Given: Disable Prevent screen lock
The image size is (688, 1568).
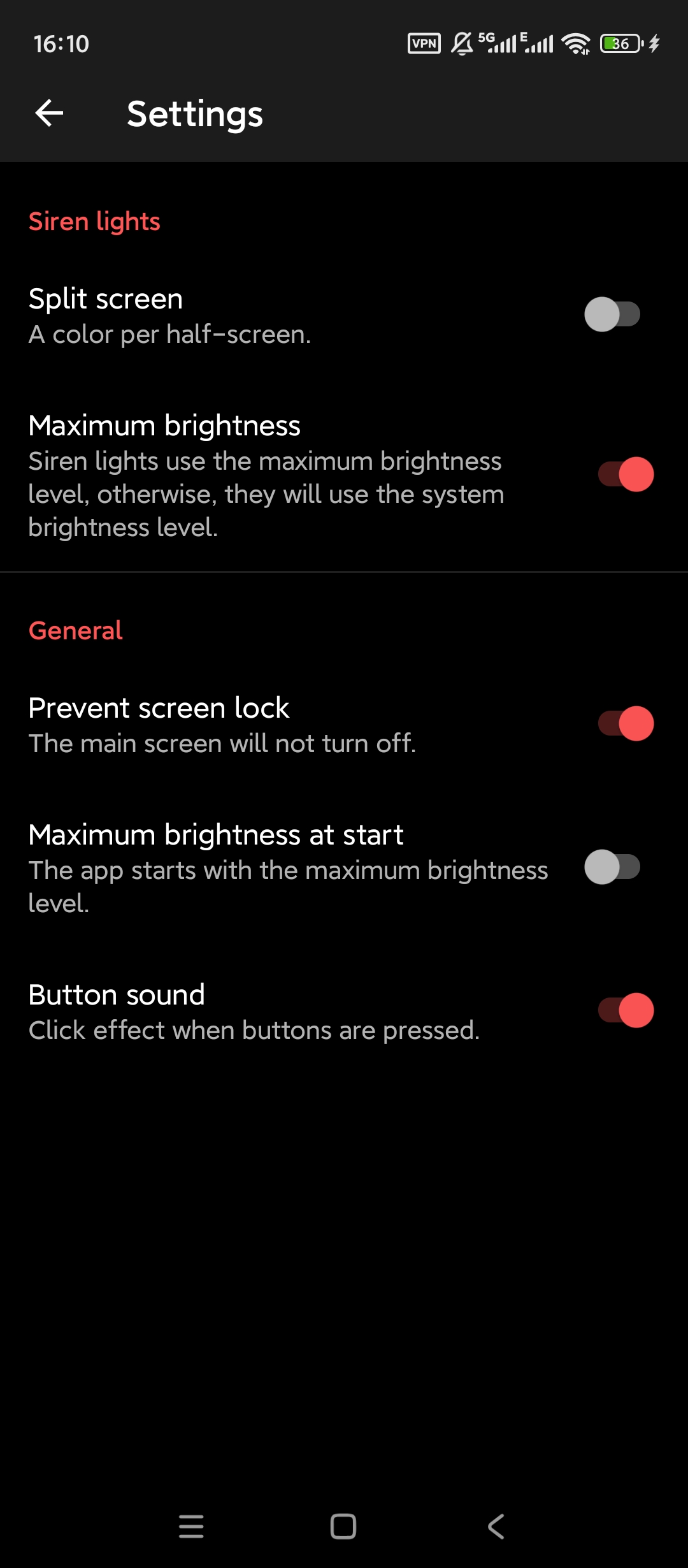Looking at the screenshot, I should (626, 723).
